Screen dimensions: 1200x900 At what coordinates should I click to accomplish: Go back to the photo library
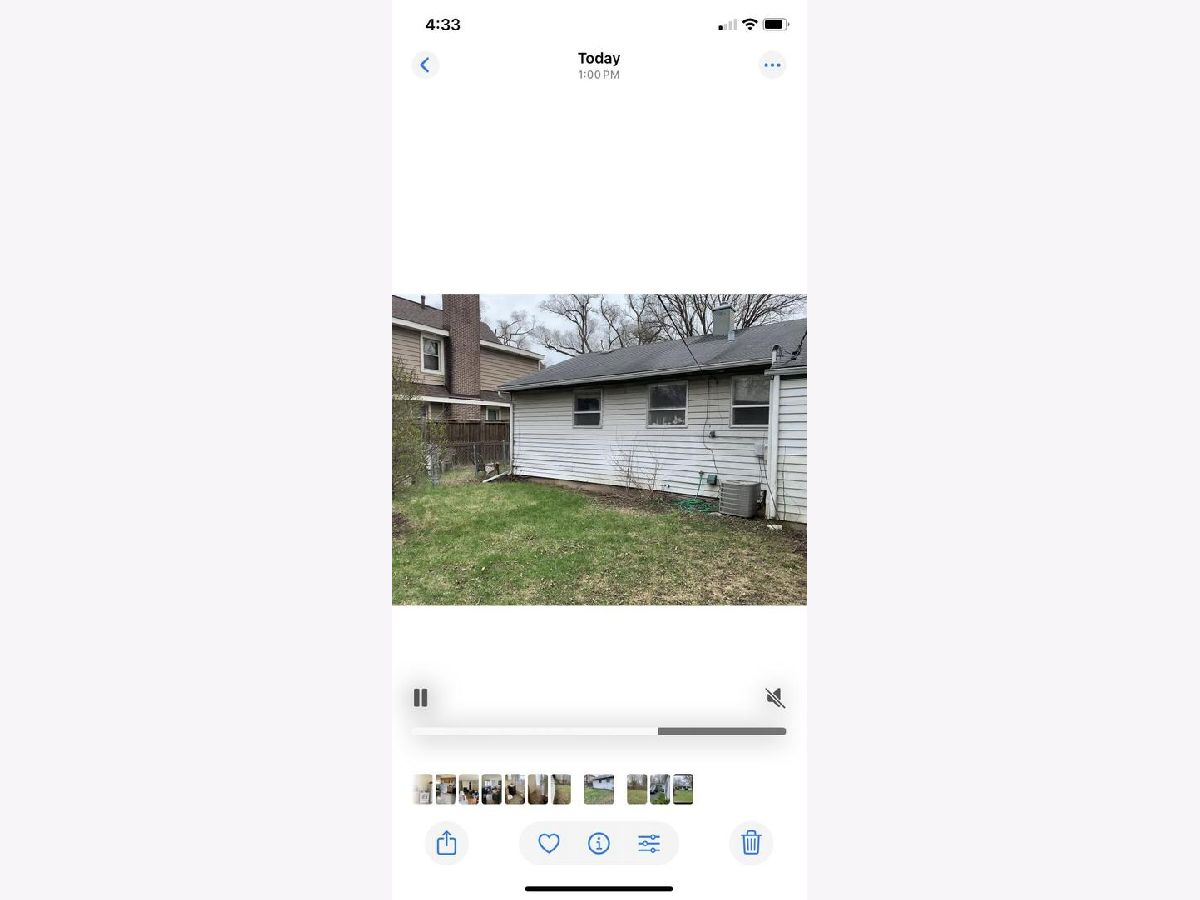(425, 65)
